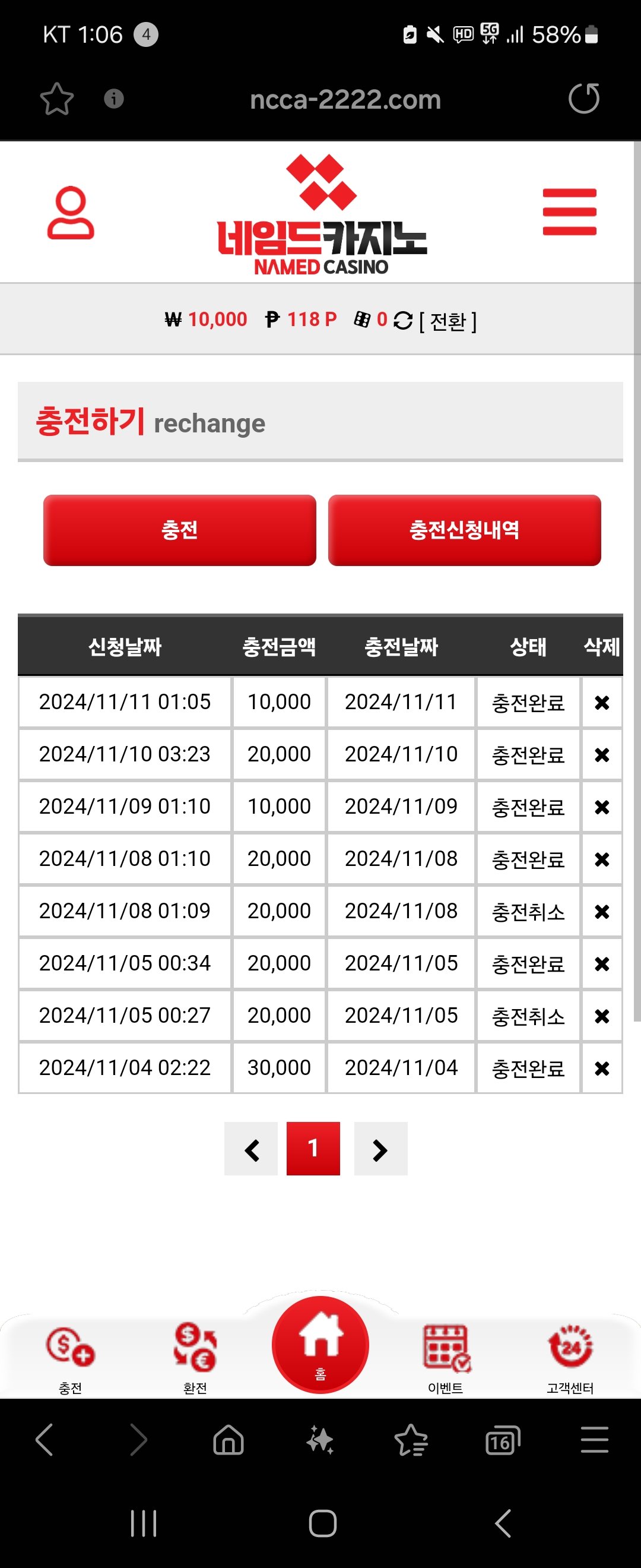The height and width of the screenshot is (1568, 641).
Task: Switch to the 환전 bottom tab
Action: coord(195,1358)
